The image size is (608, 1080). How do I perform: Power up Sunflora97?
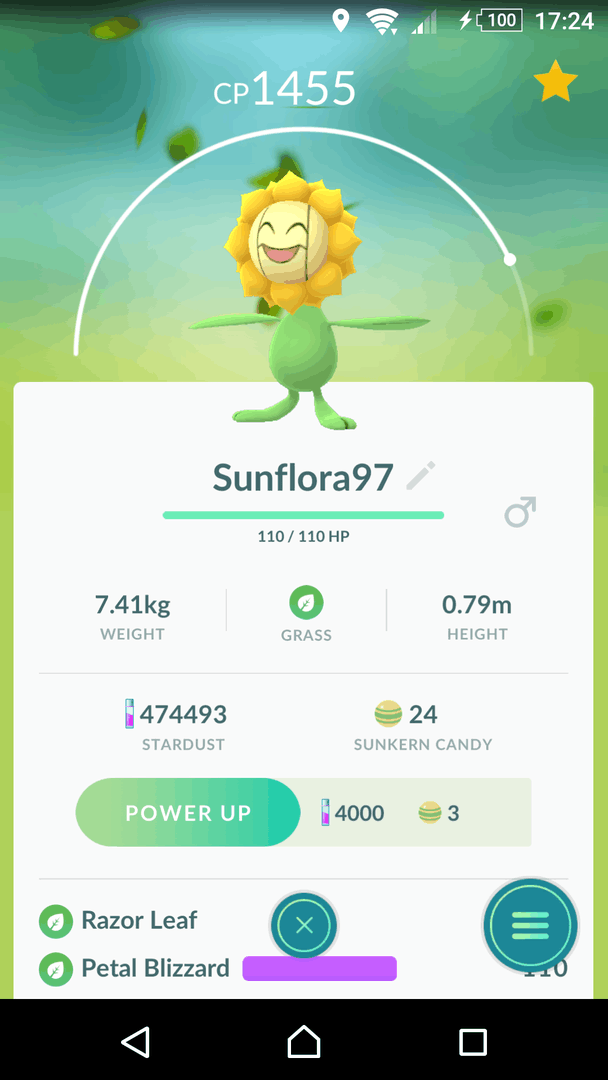click(x=188, y=812)
